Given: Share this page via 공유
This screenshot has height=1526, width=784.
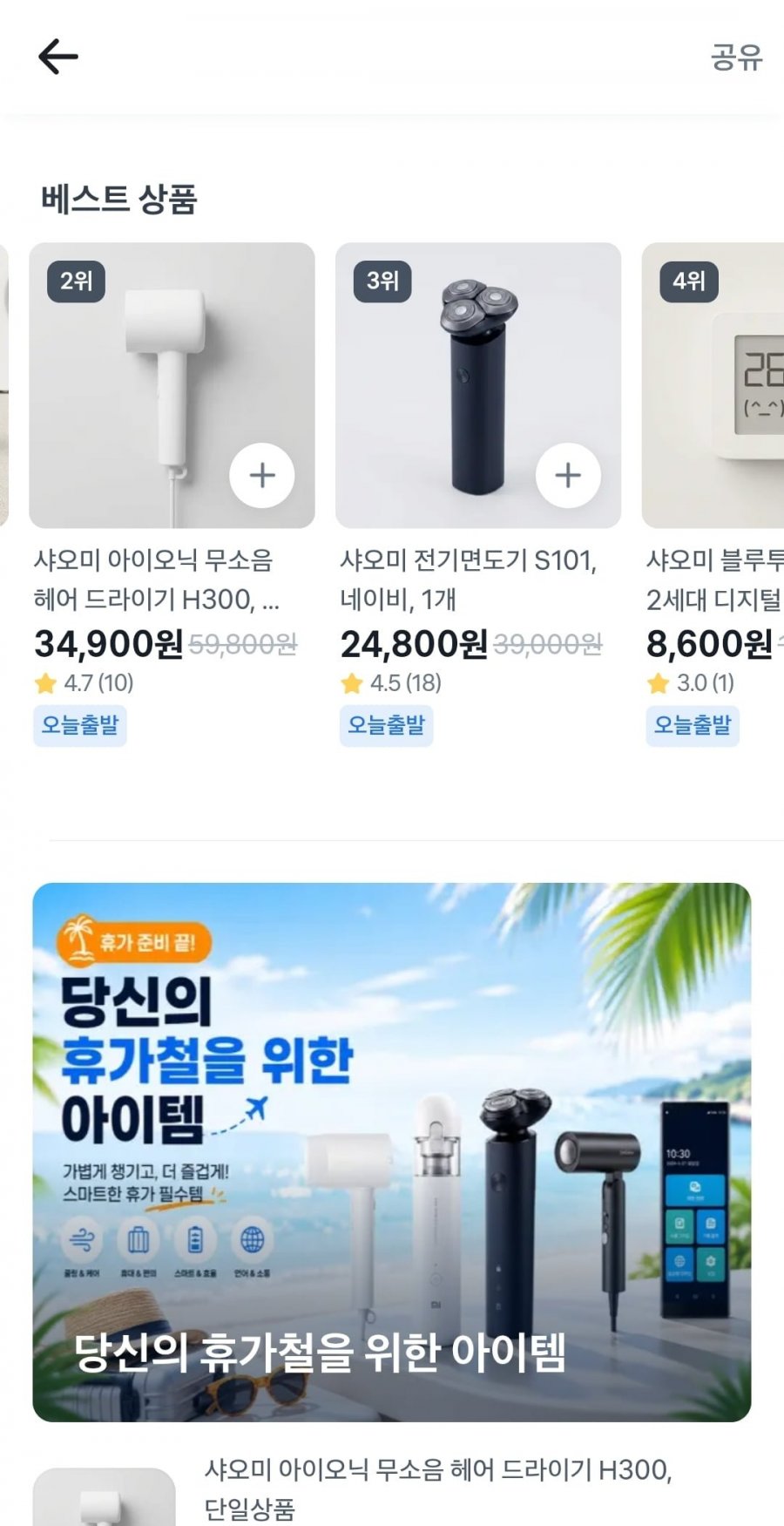Looking at the screenshot, I should [x=736, y=58].
